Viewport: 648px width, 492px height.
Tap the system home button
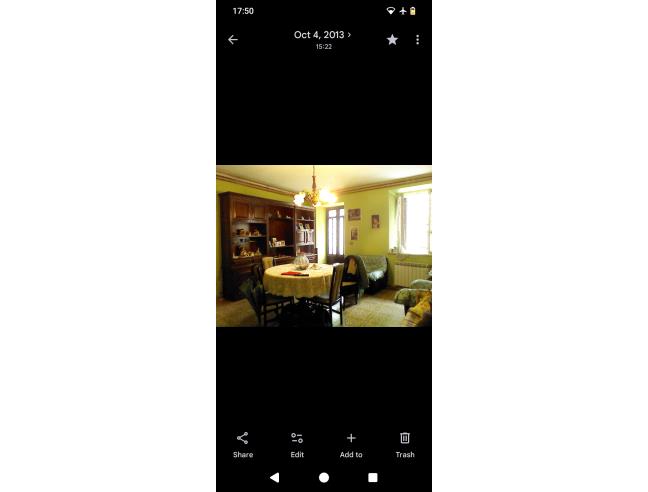tap(324, 478)
